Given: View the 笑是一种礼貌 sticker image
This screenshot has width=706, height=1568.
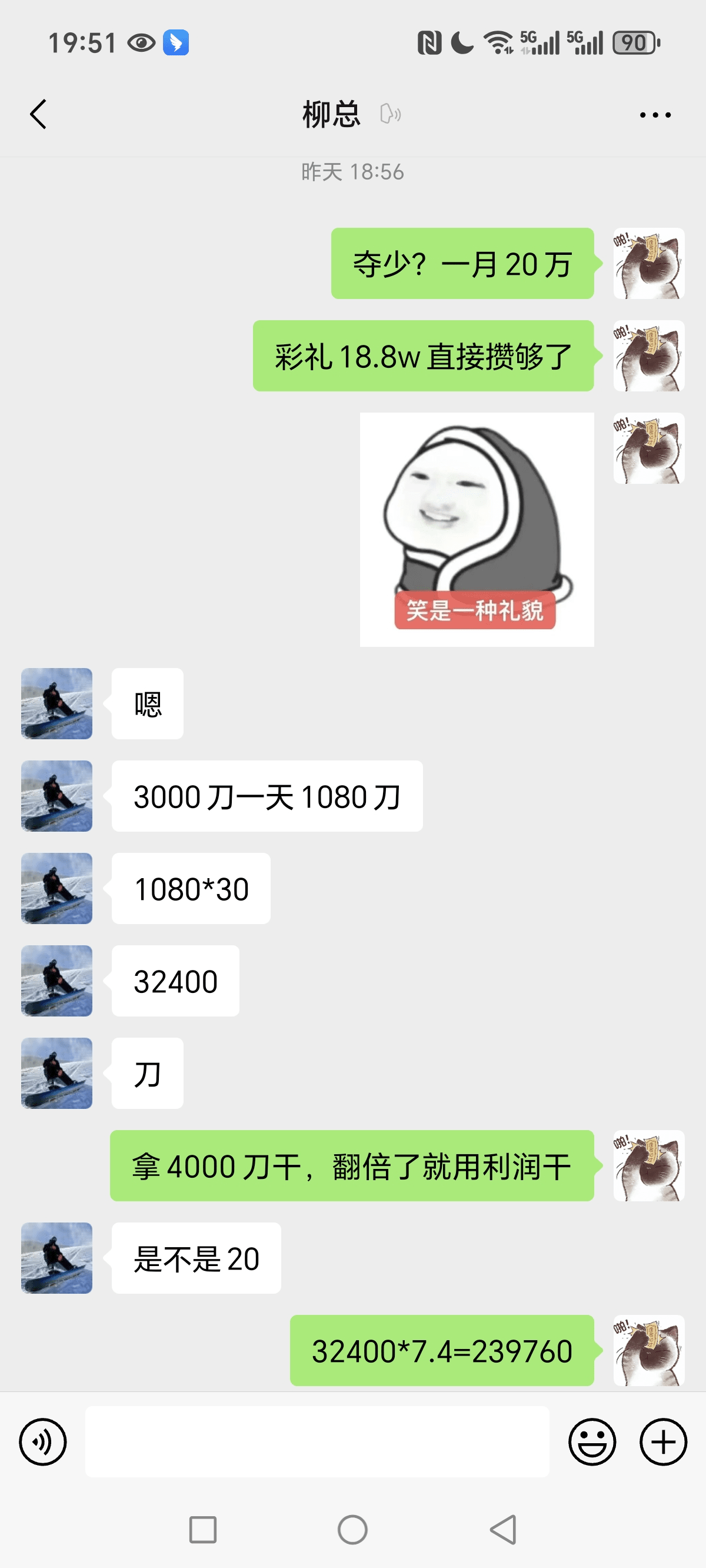Looking at the screenshot, I should [x=477, y=529].
